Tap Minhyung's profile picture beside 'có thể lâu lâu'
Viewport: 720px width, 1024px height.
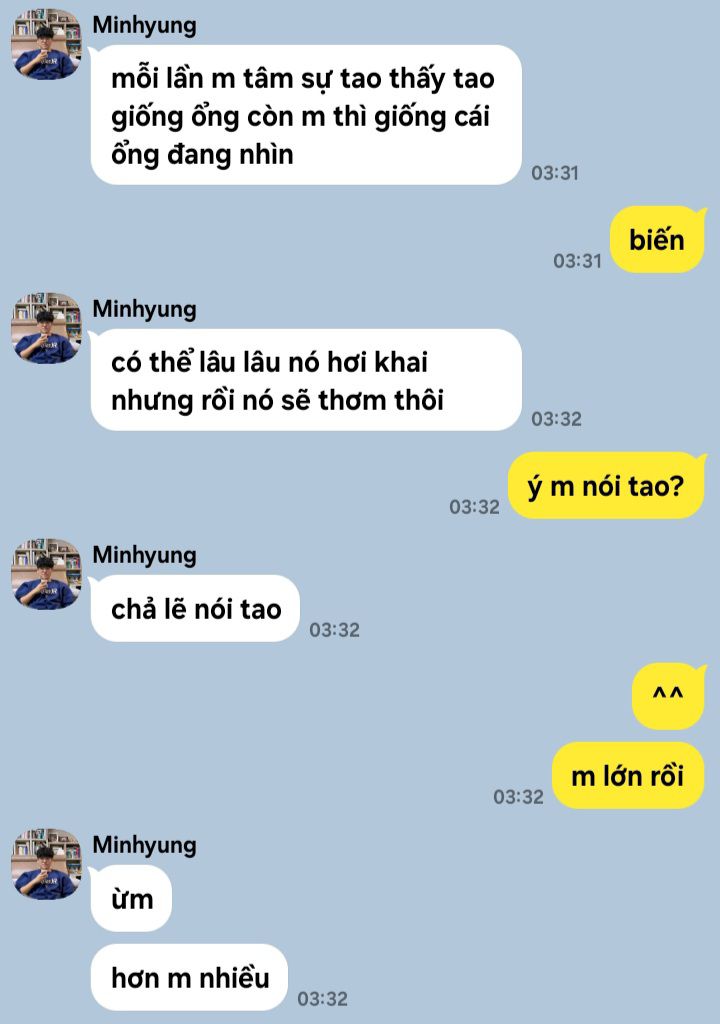pyautogui.click(x=46, y=328)
